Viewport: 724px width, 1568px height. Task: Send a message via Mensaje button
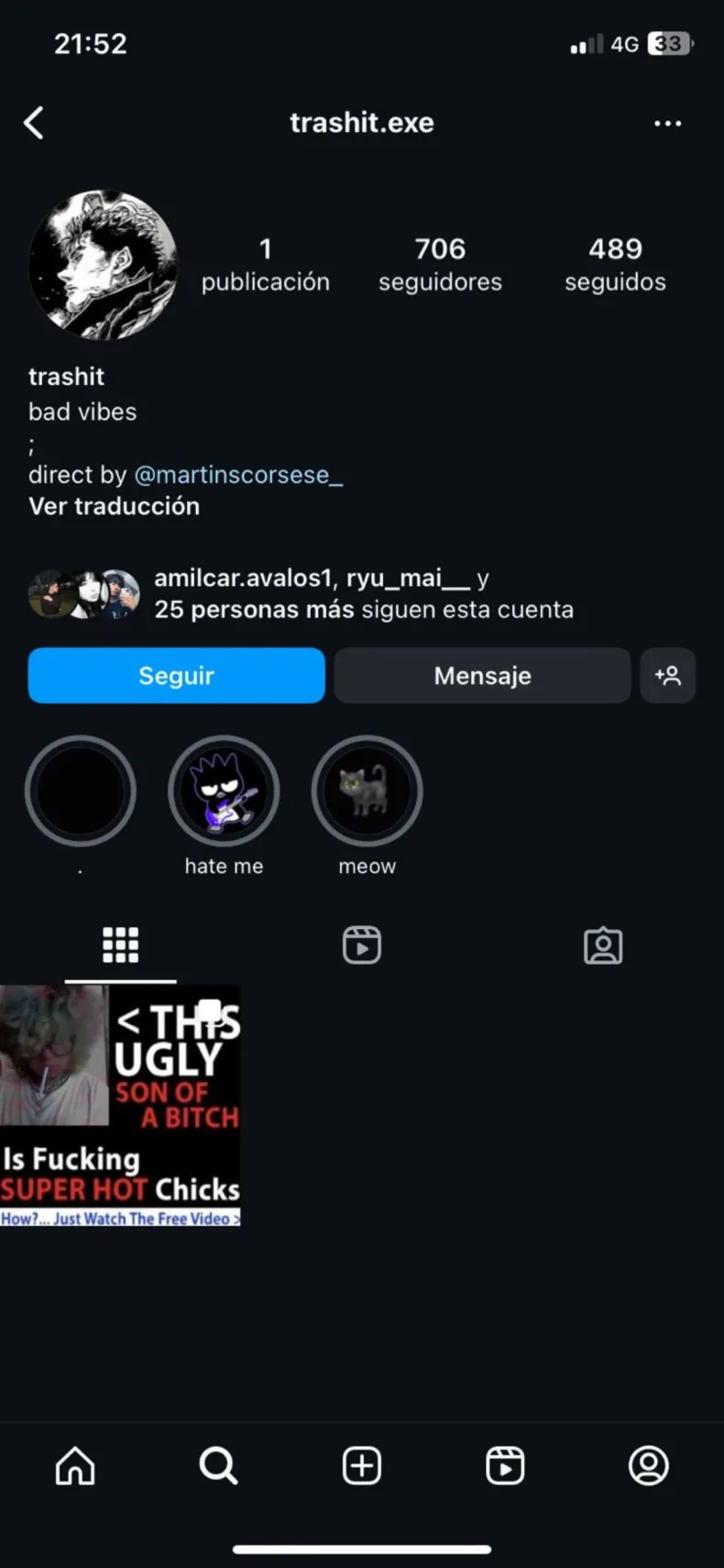point(482,676)
